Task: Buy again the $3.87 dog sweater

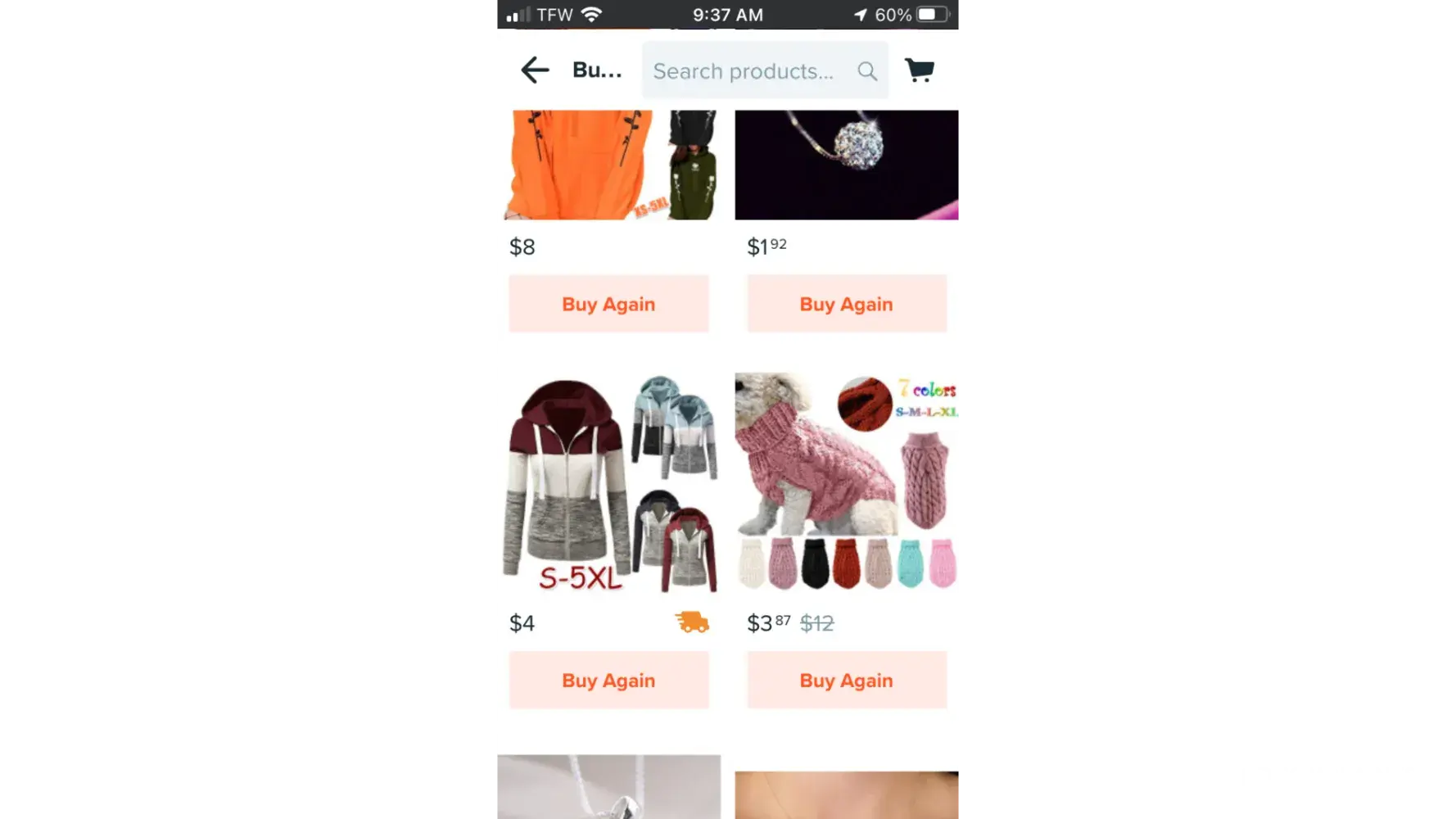Action: tap(846, 681)
